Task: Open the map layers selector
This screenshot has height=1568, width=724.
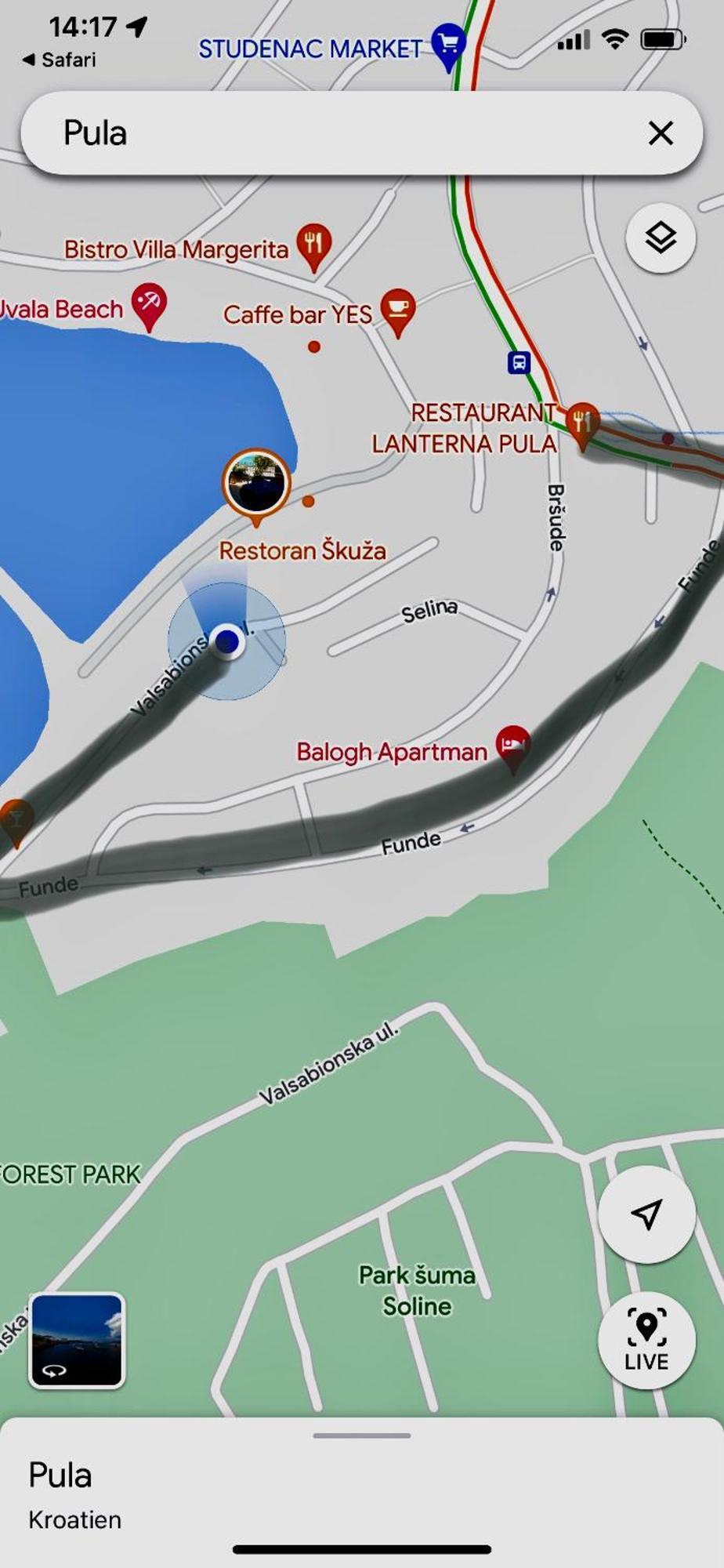Action: click(661, 238)
